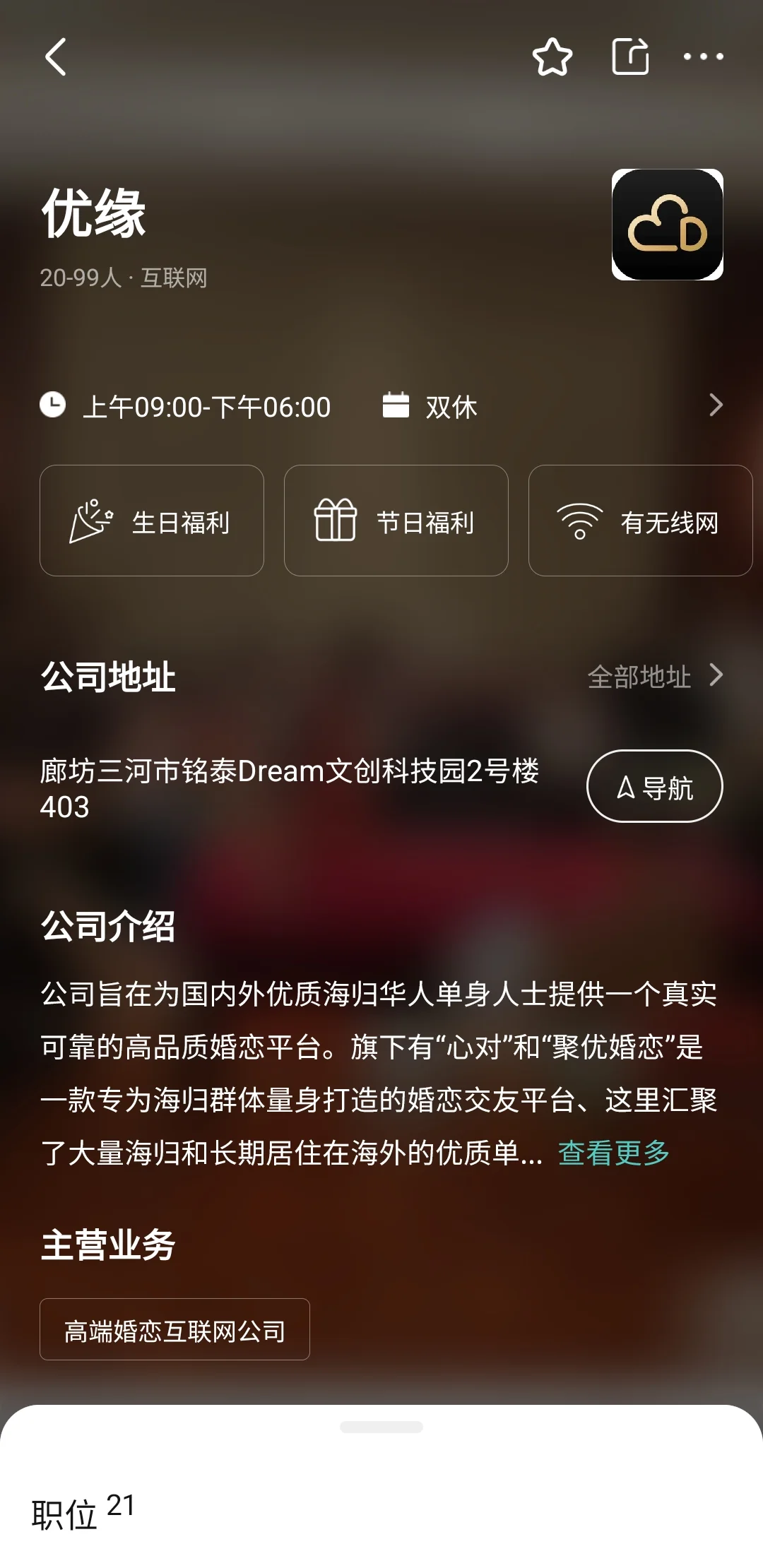
Task: Tap the 节日福利 benefit chip
Action: [396, 521]
